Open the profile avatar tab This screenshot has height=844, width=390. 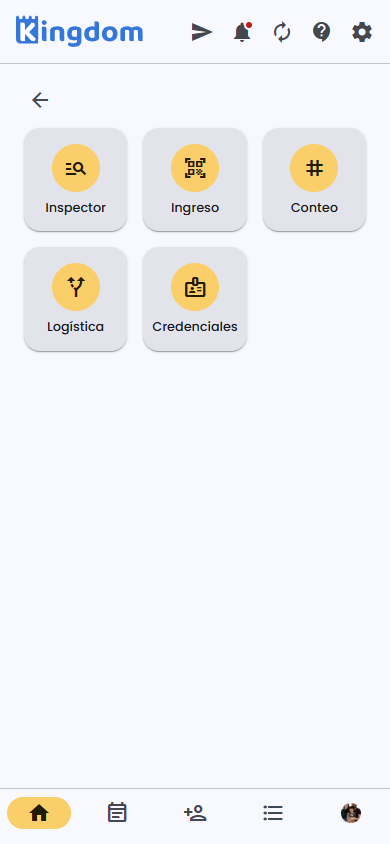pyautogui.click(x=351, y=813)
